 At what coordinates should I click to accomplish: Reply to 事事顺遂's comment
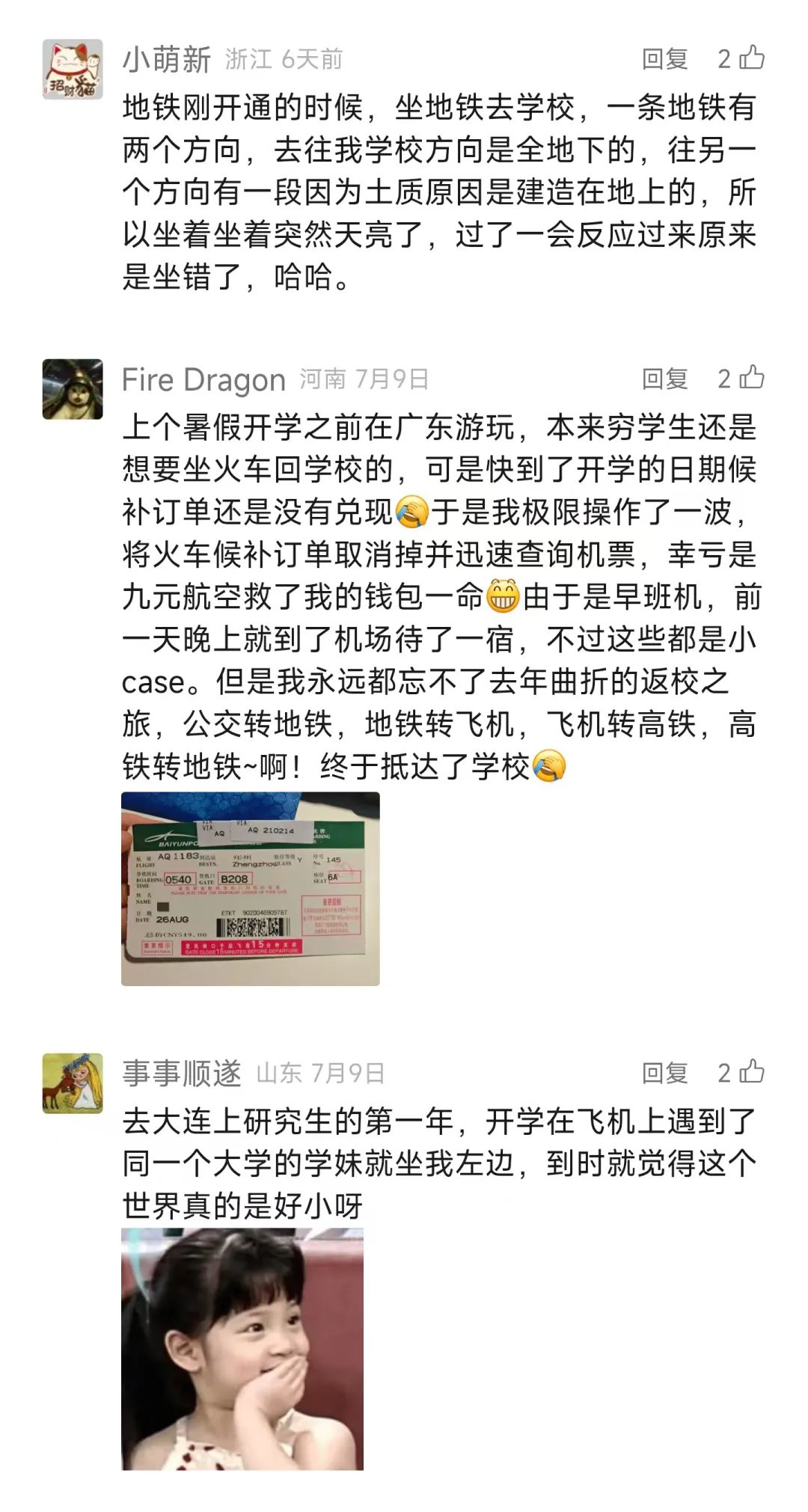click(x=664, y=1073)
